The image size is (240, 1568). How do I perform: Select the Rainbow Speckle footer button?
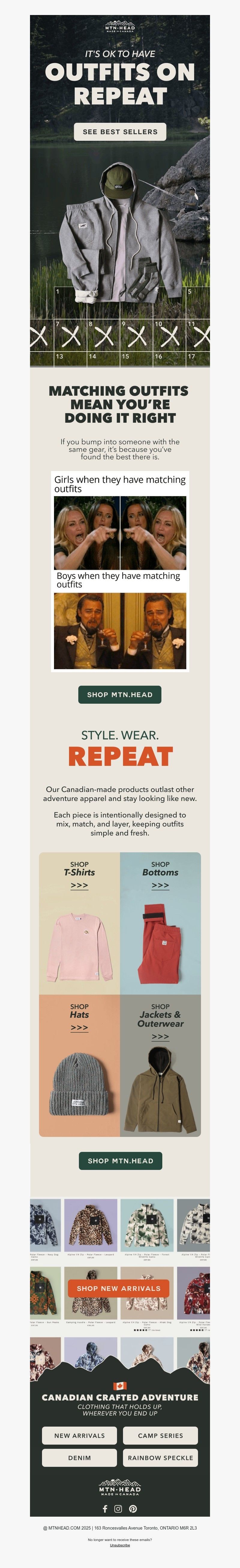coord(160,1458)
